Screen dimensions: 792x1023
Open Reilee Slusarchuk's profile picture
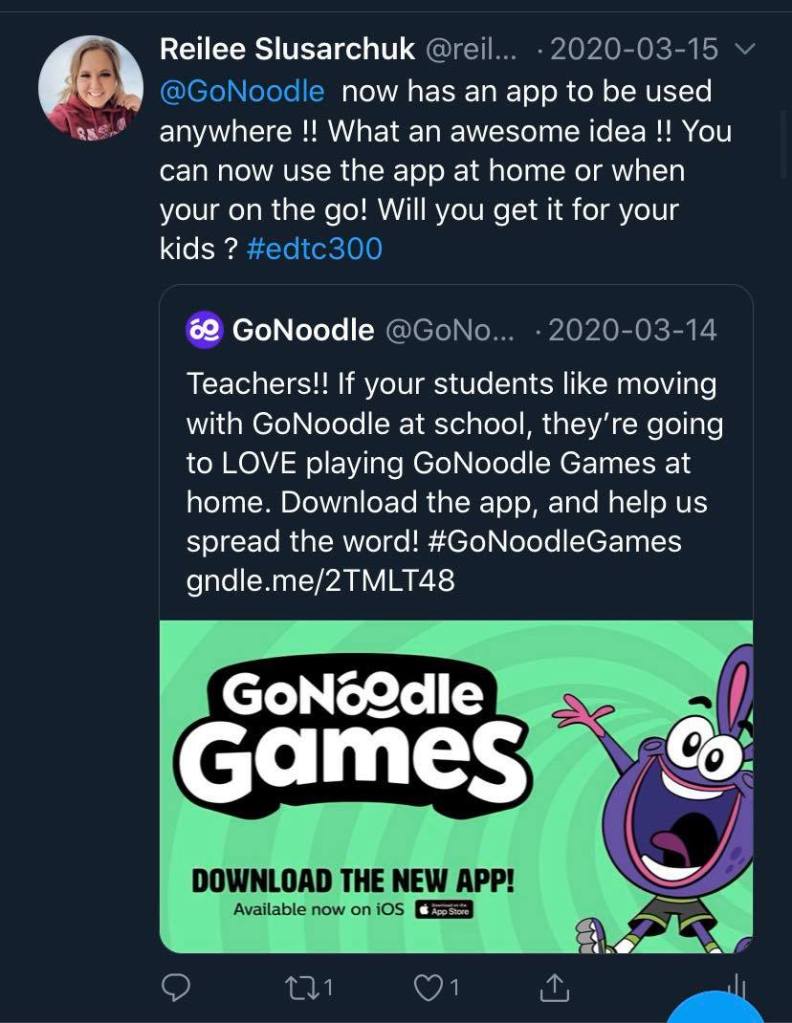[90, 88]
